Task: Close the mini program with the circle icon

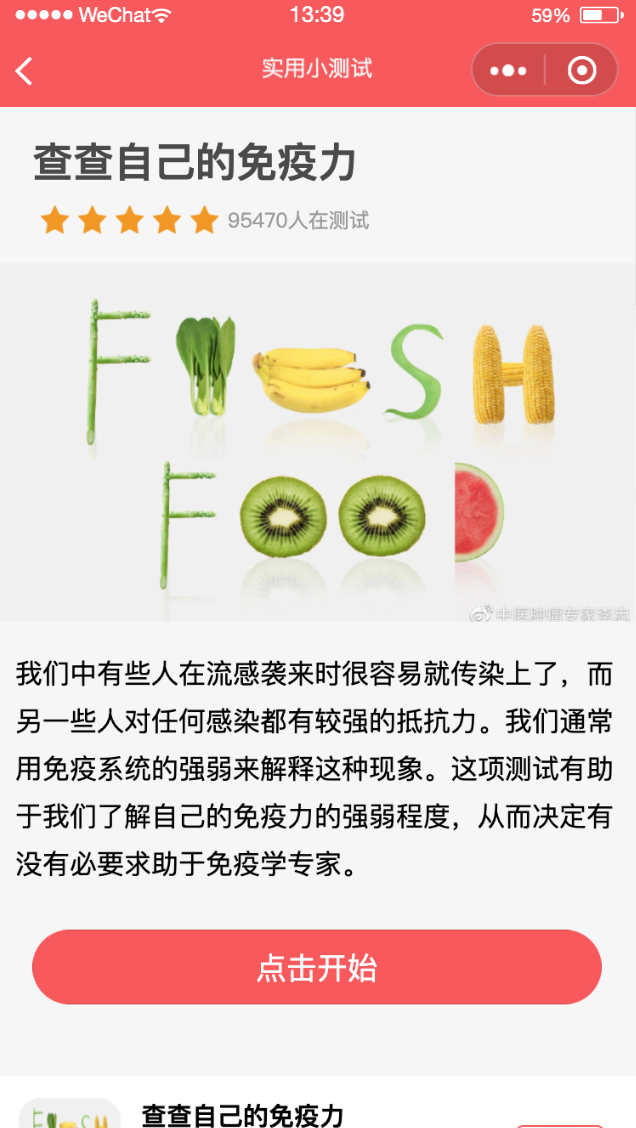Action: pos(581,70)
